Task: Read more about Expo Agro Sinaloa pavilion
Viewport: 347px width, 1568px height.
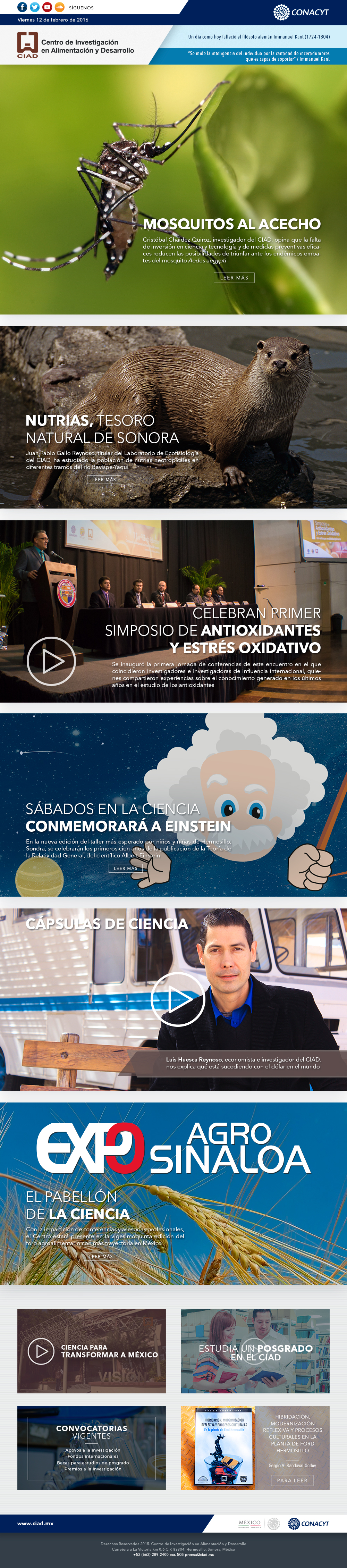Action: click(101, 1256)
